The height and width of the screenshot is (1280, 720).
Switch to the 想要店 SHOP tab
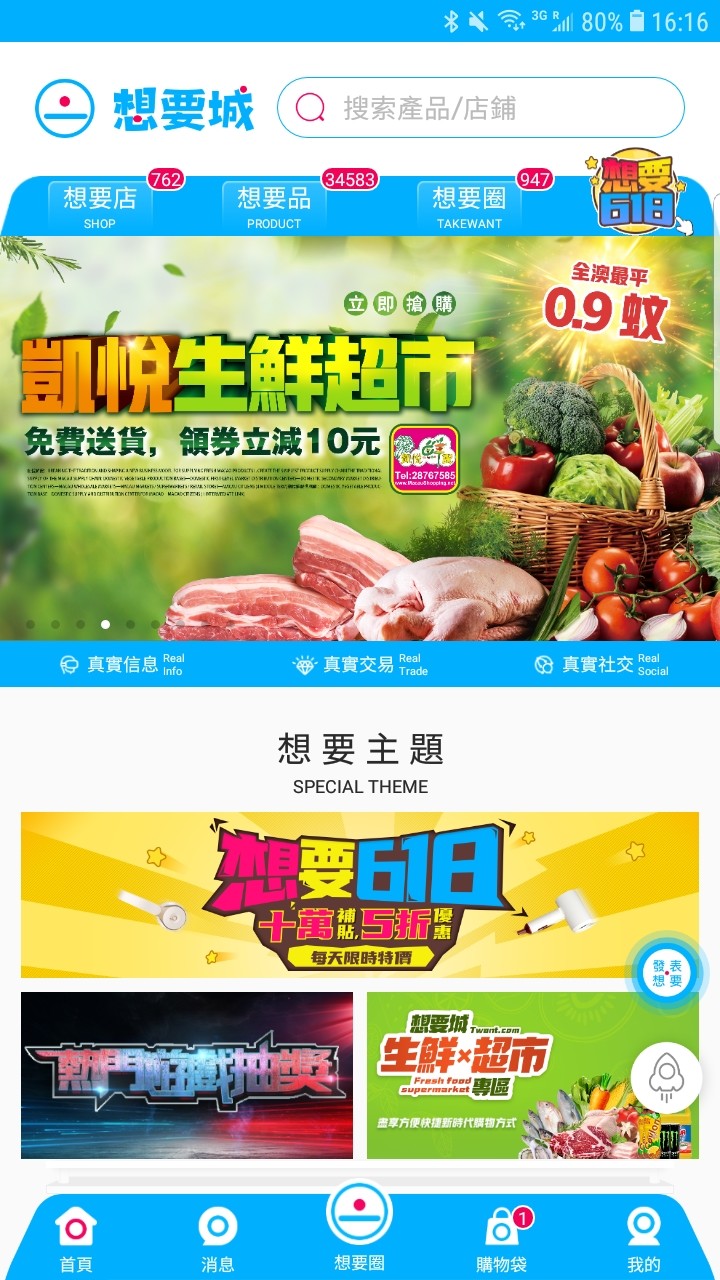click(x=100, y=206)
